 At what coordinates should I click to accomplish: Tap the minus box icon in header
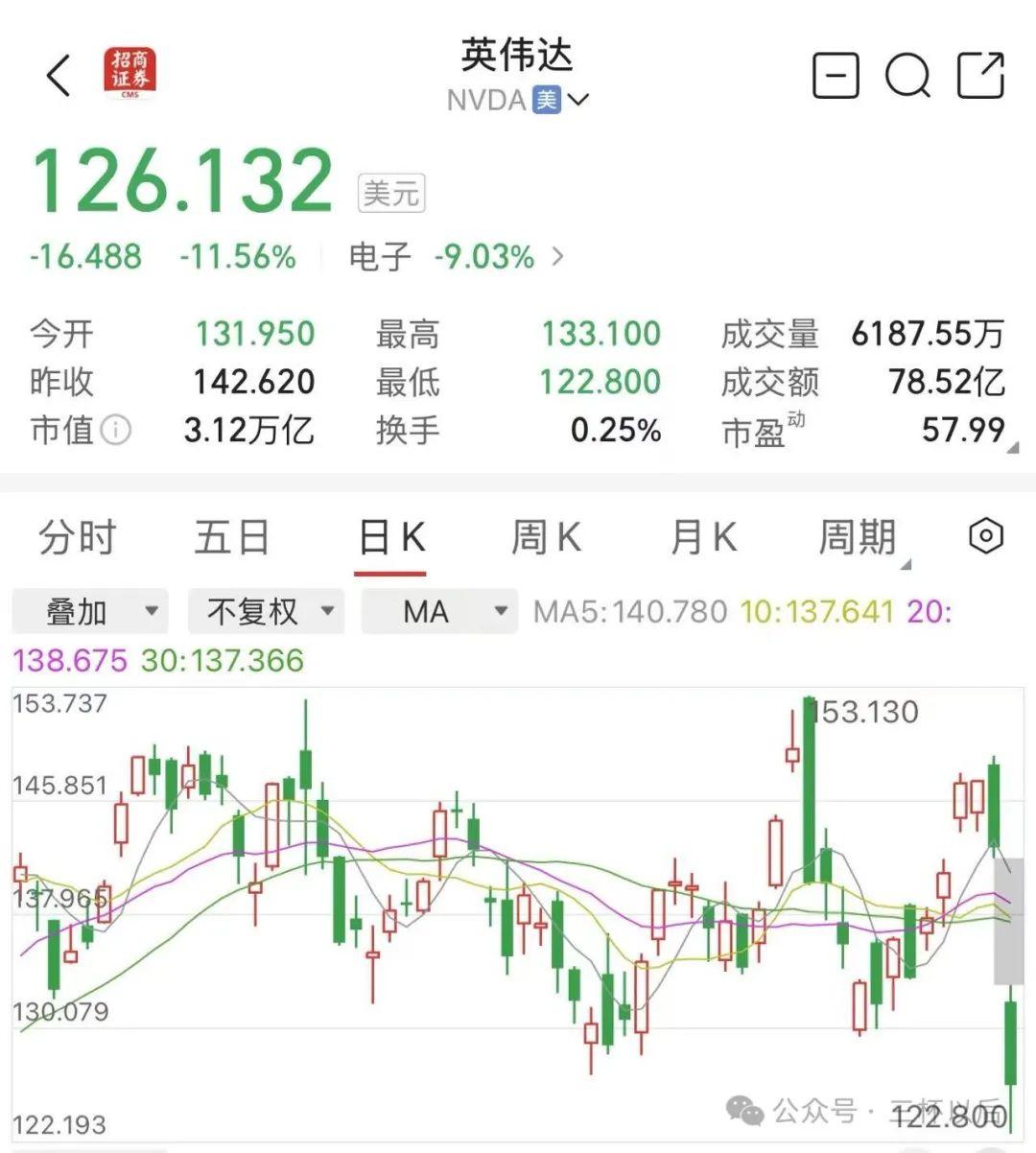click(836, 75)
